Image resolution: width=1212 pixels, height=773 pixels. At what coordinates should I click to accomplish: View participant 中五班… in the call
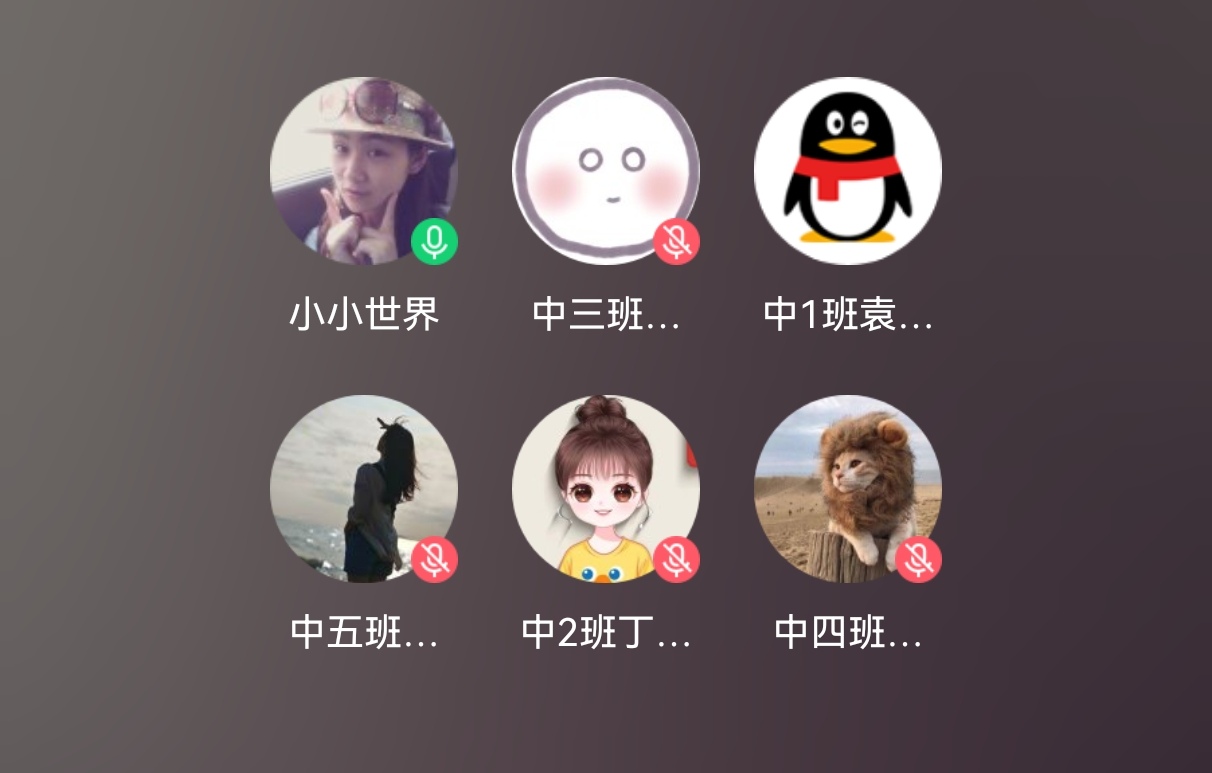click(x=364, y=489)
